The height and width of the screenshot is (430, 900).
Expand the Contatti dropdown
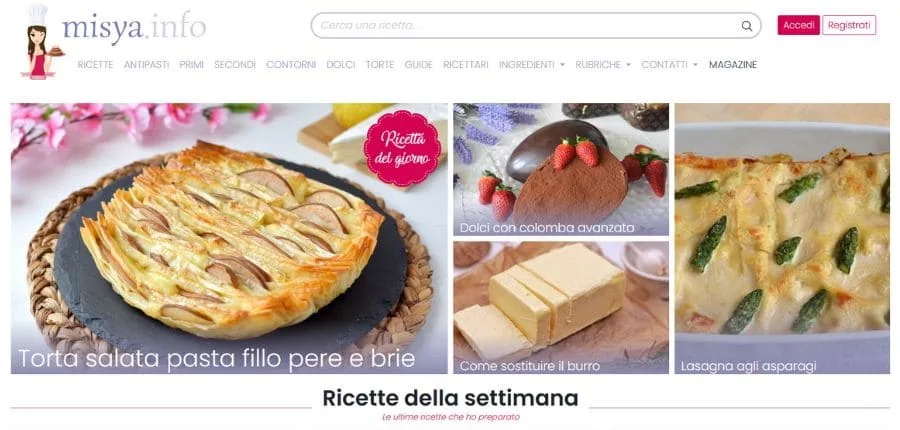(x=669, y=64)
